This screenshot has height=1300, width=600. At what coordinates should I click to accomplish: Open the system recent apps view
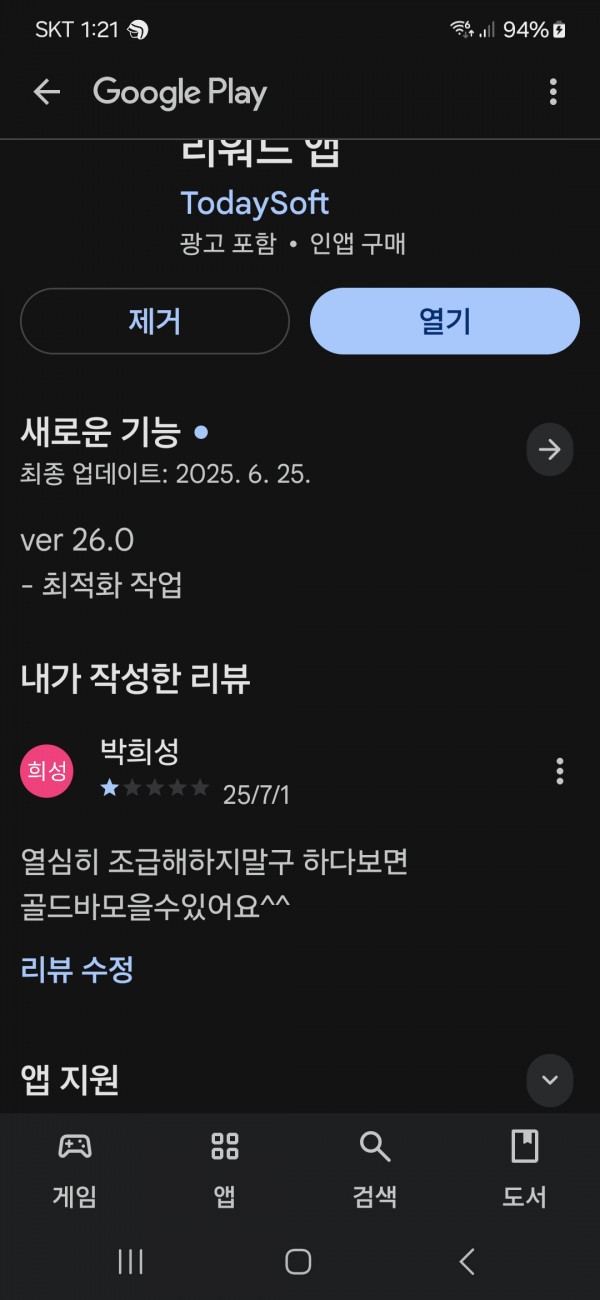(131, 1262)
